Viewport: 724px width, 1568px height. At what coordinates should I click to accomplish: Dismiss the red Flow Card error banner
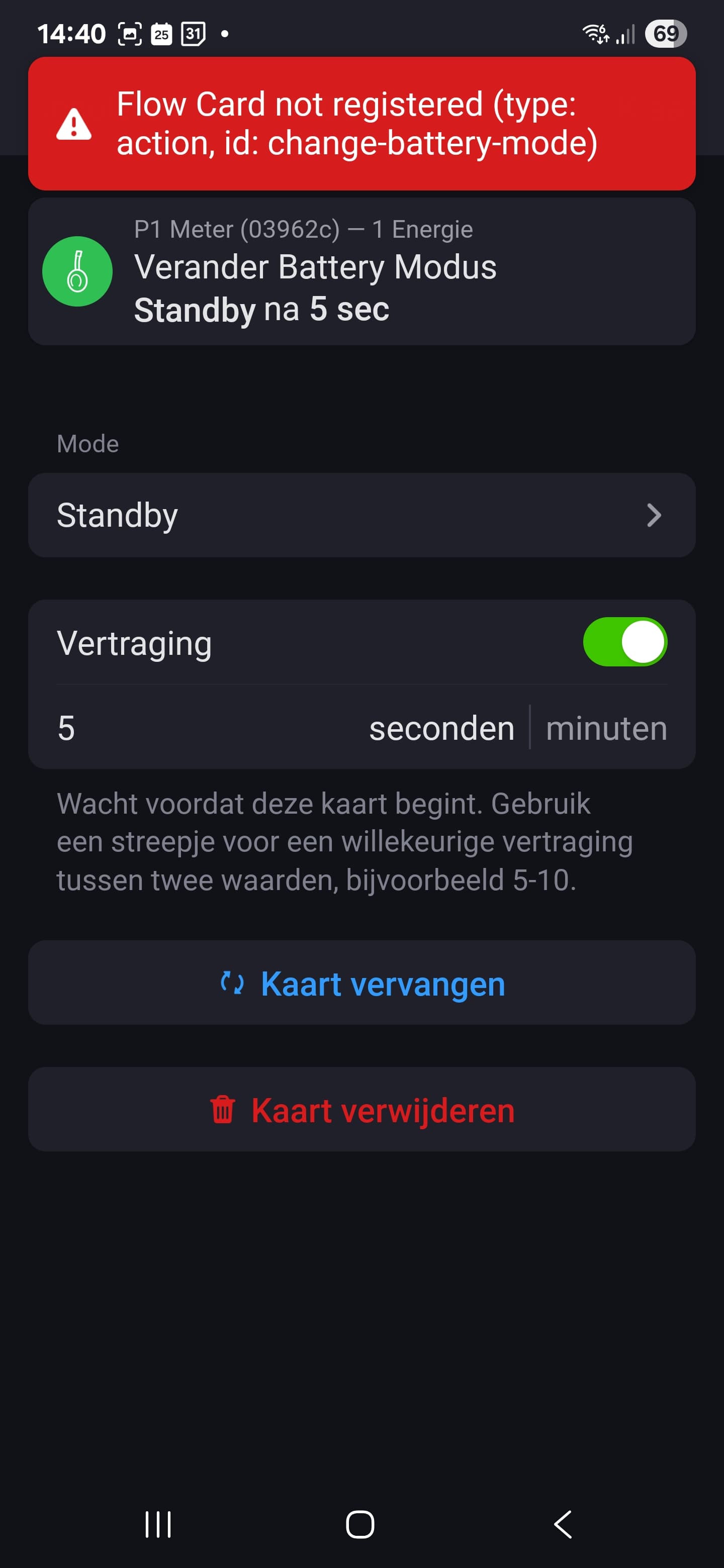click(x=361, y=124)
